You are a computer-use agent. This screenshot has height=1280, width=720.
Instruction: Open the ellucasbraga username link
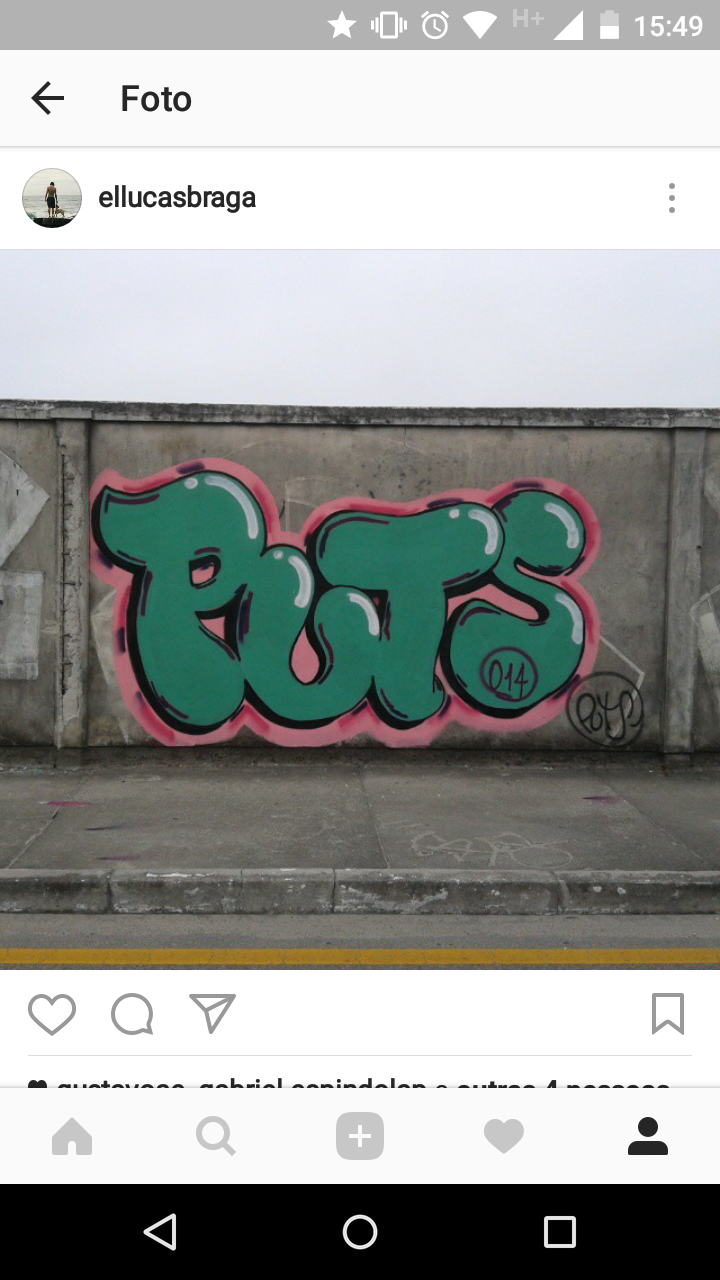pyautogui.click(x=177, y=198)
